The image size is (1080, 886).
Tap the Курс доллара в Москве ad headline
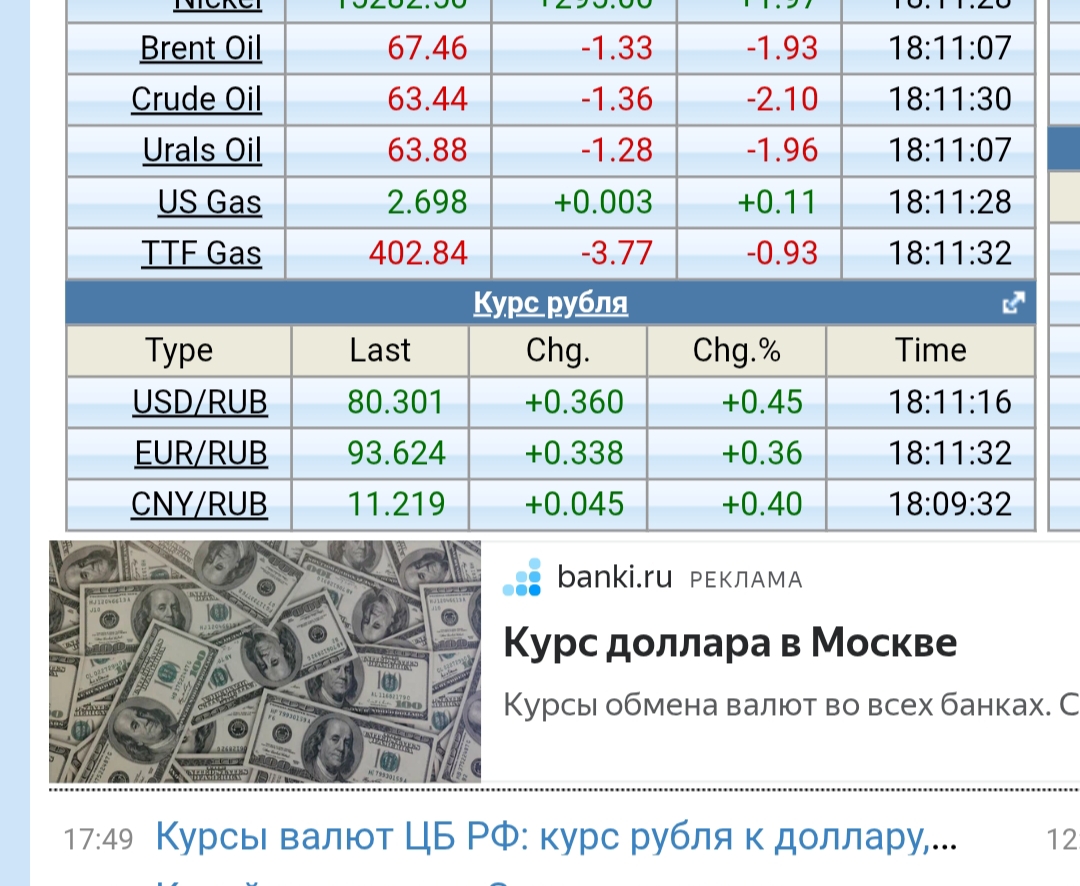[730, 643]
